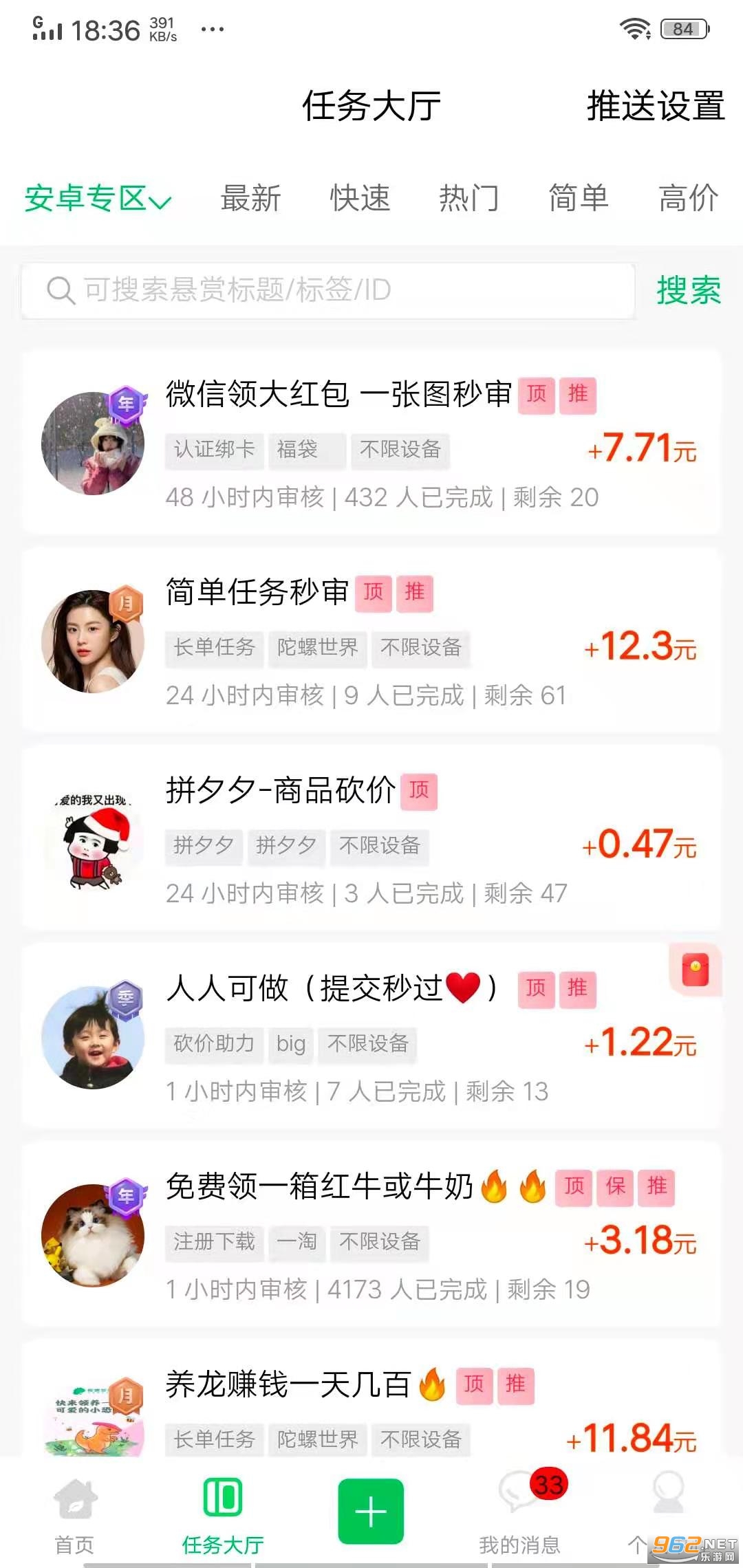Expand the 安卓专区 dropdown

pyautogui.click(x=97, y=199)
